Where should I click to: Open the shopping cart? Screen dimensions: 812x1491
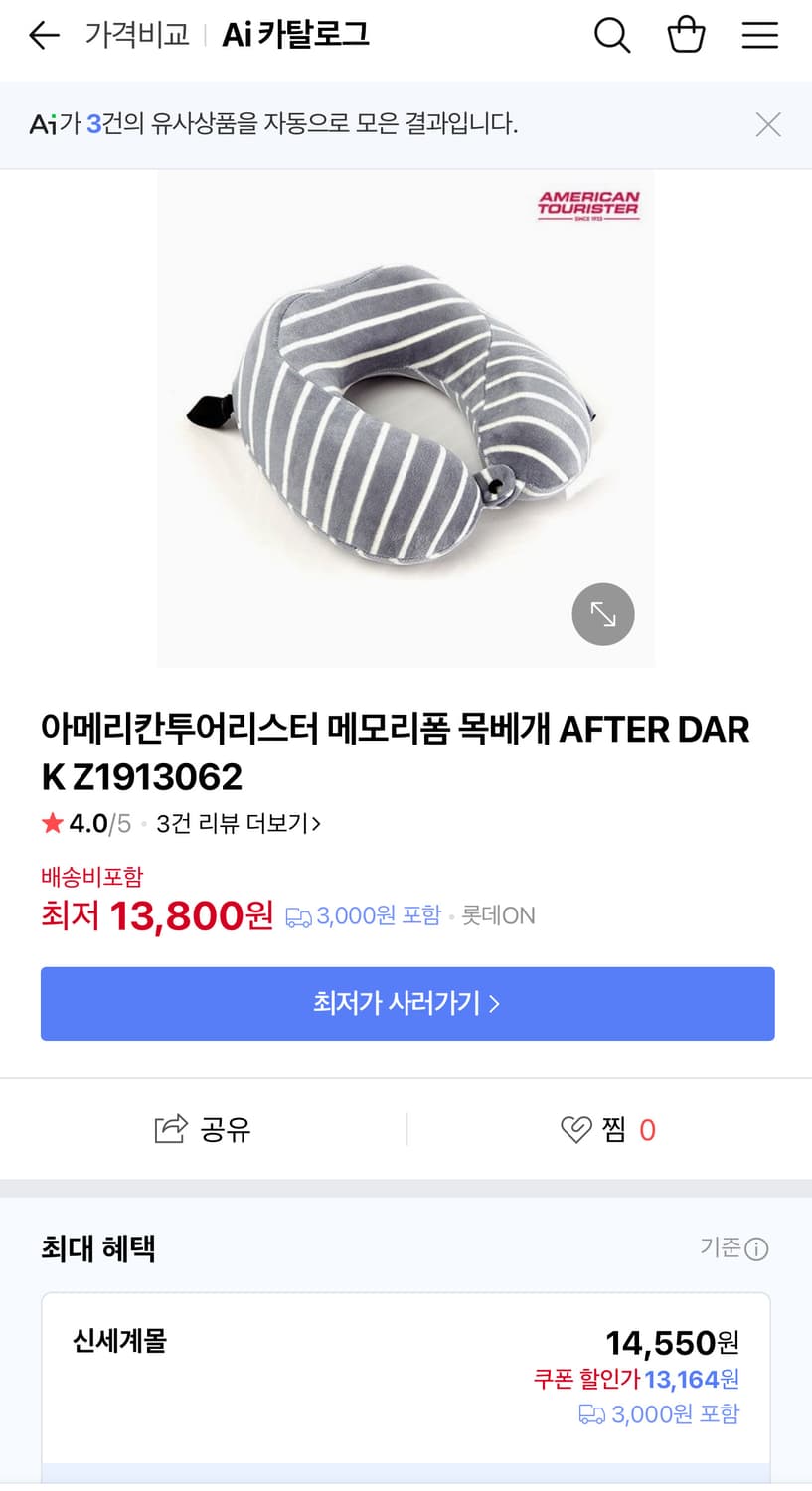pos(686,35)
